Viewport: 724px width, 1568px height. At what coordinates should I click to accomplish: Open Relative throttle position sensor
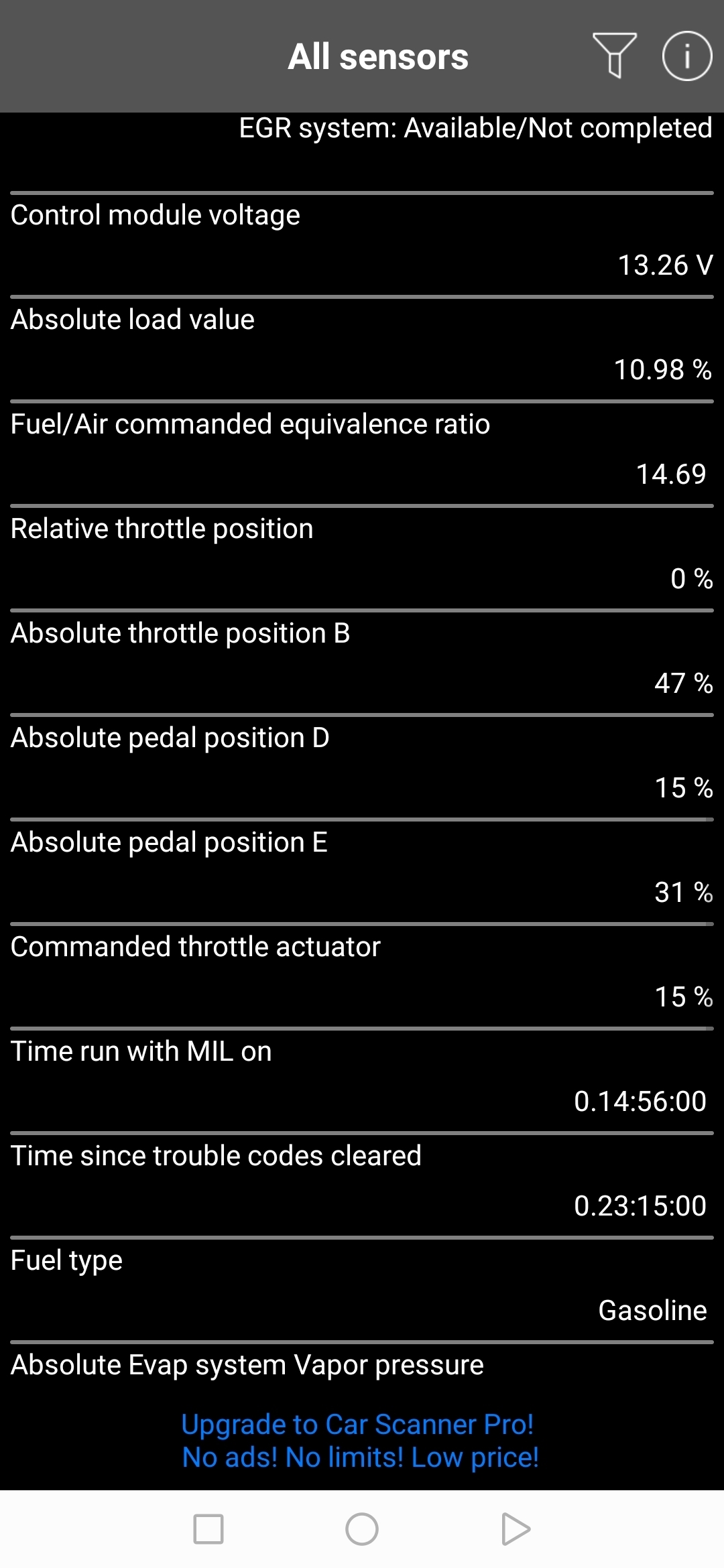pyautogui.click(x=362, y=553)
